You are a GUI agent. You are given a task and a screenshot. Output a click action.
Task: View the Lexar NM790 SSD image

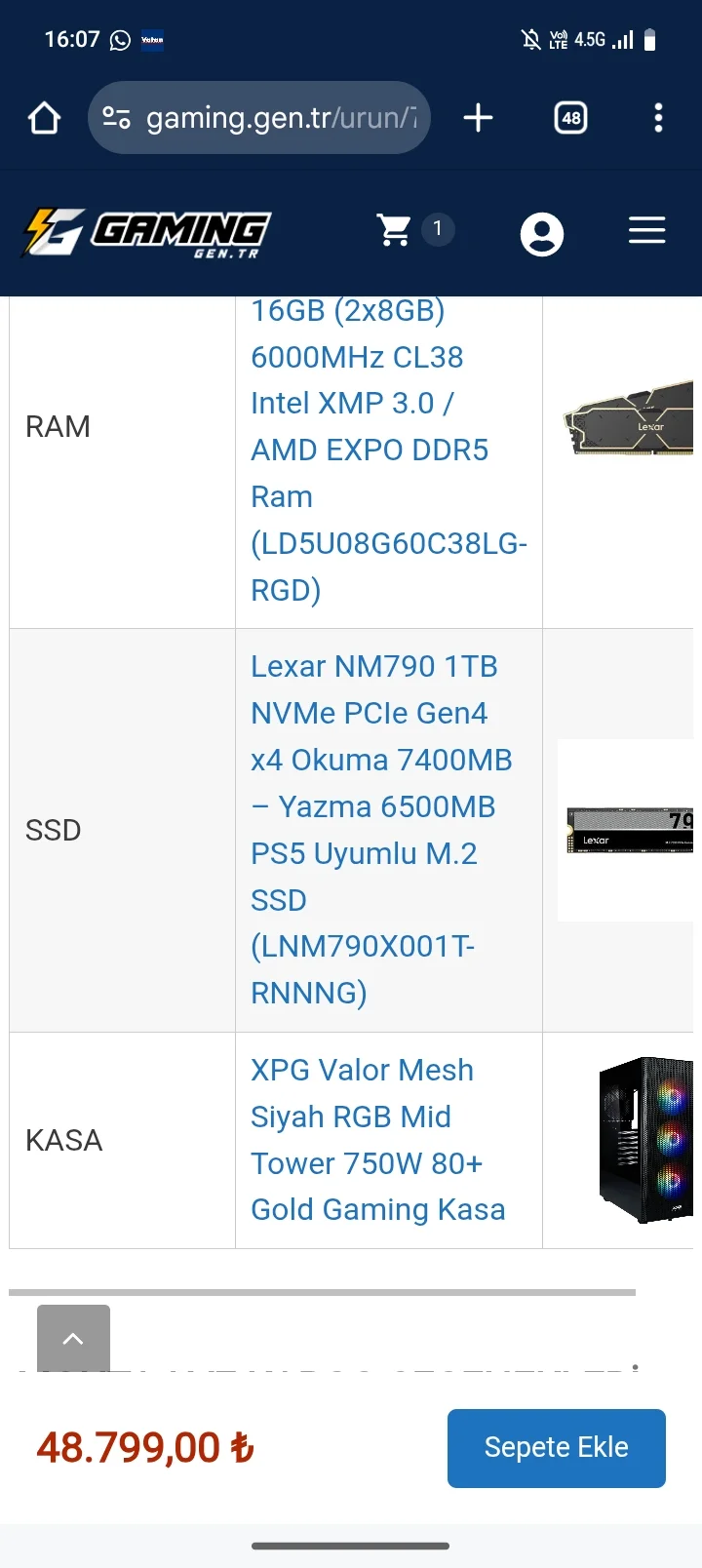(629, 831)
